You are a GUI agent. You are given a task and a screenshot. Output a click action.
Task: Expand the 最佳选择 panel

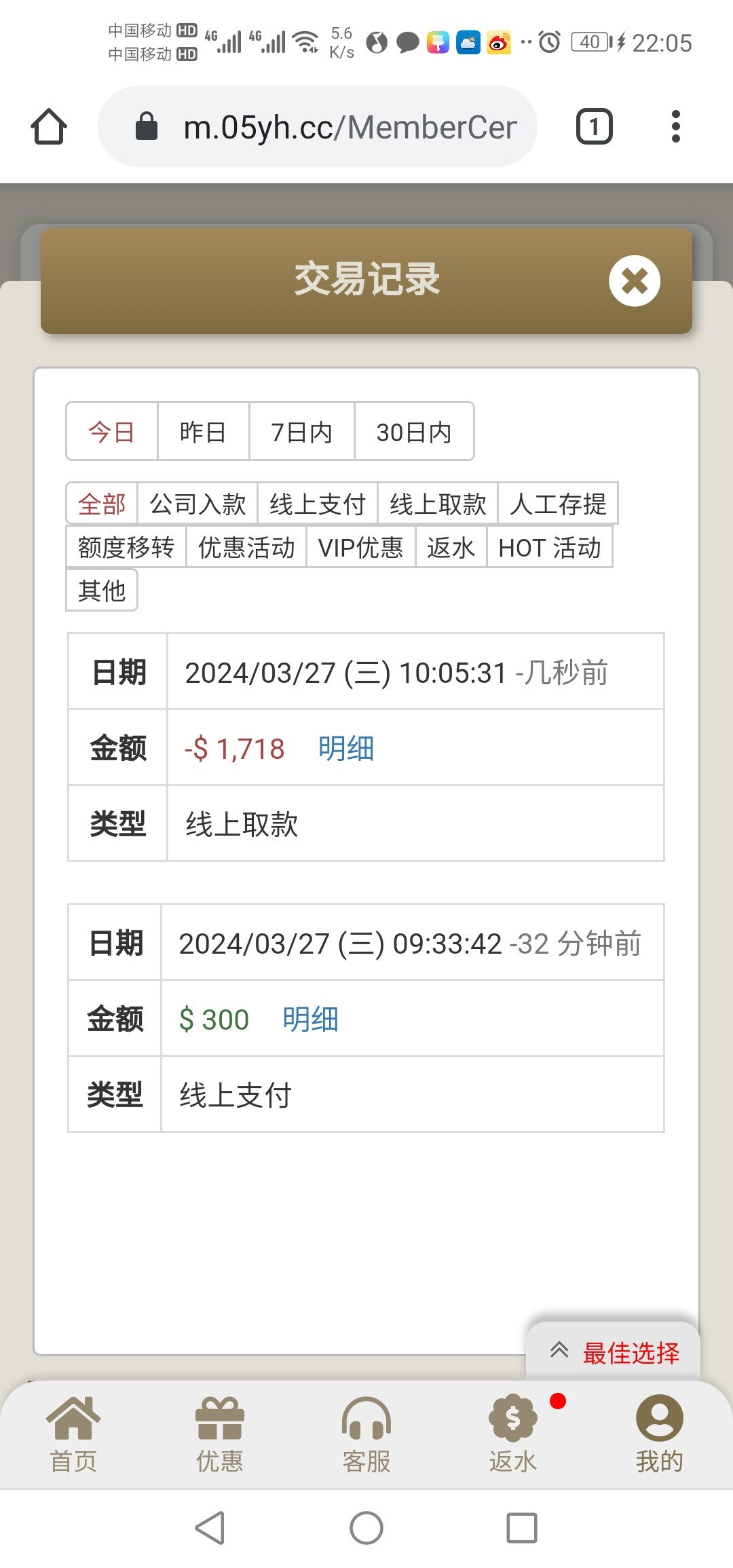click(x=614, y=1352)
